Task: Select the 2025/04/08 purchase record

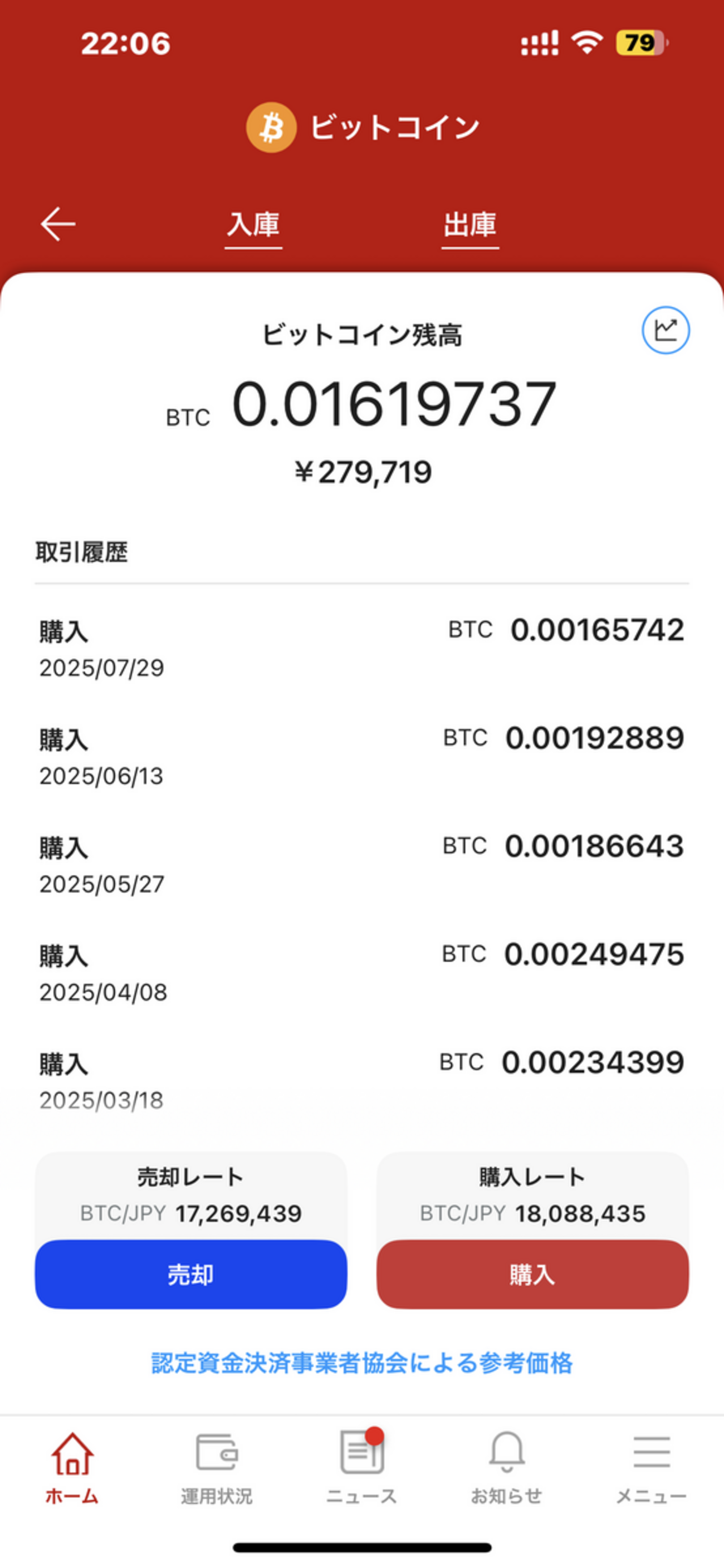Action: pyautogui.click(x=361, y=971)
